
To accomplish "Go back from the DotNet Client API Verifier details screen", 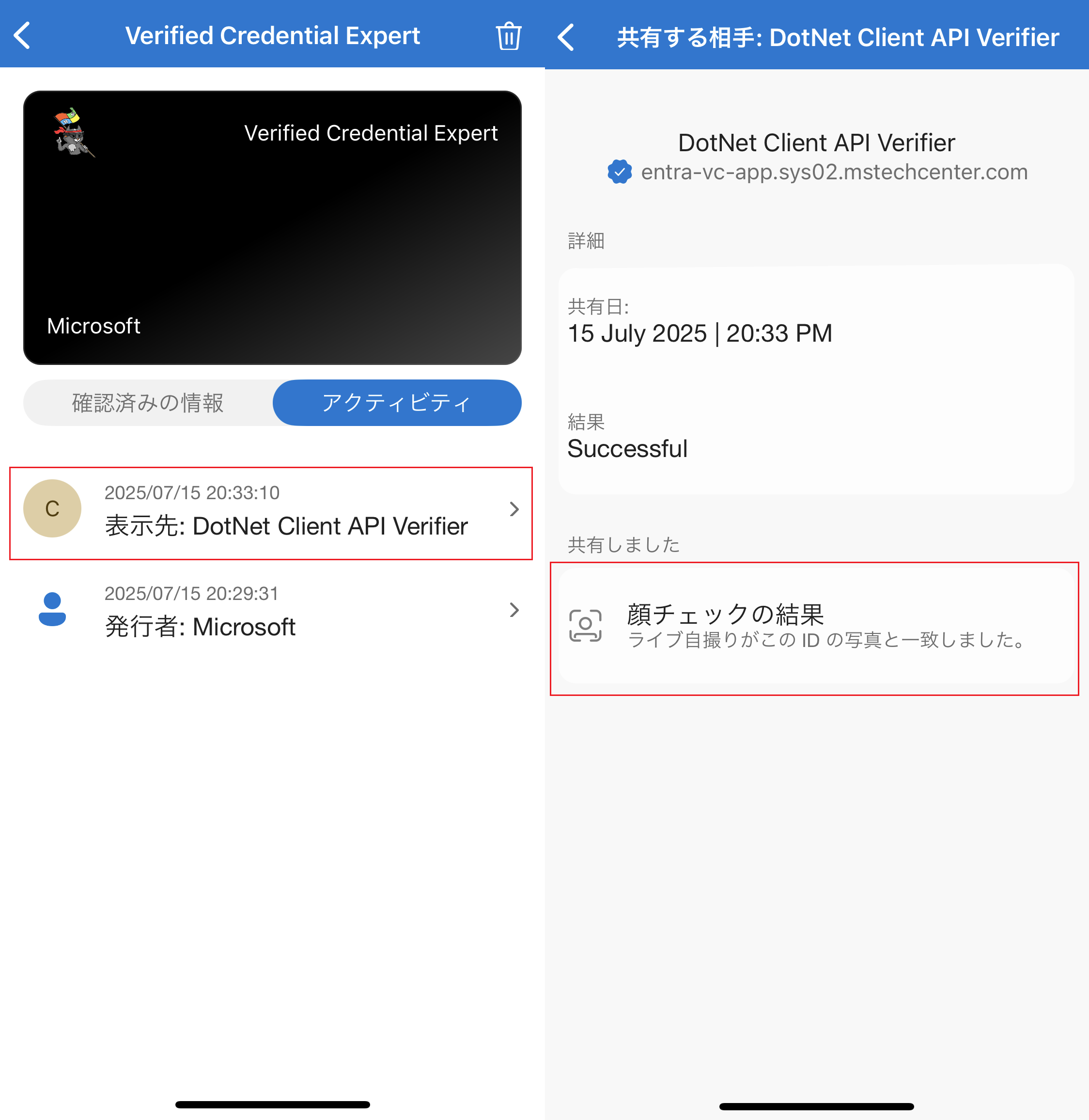I will (x=566, y=37).
